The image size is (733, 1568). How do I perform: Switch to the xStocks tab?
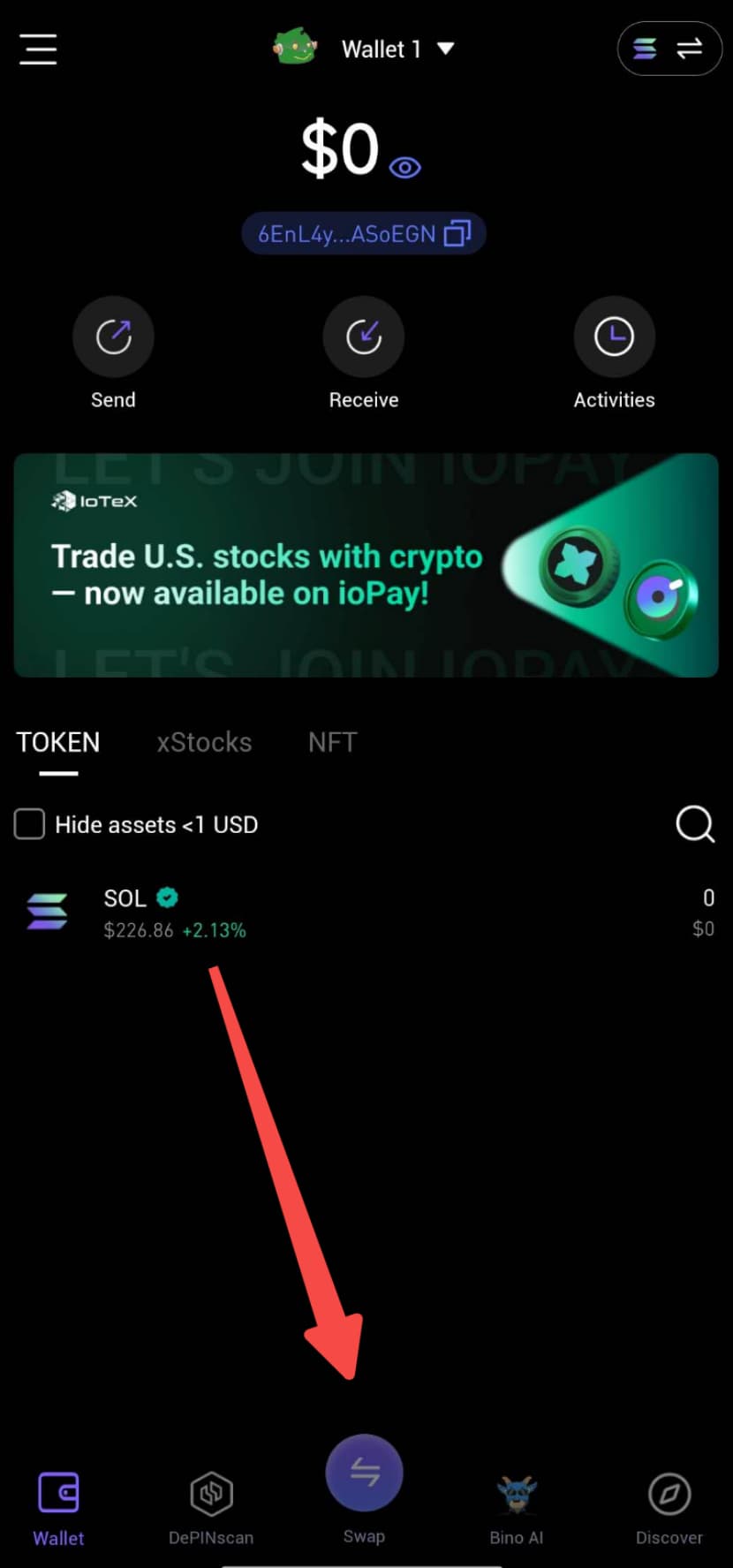pos(204,742)
